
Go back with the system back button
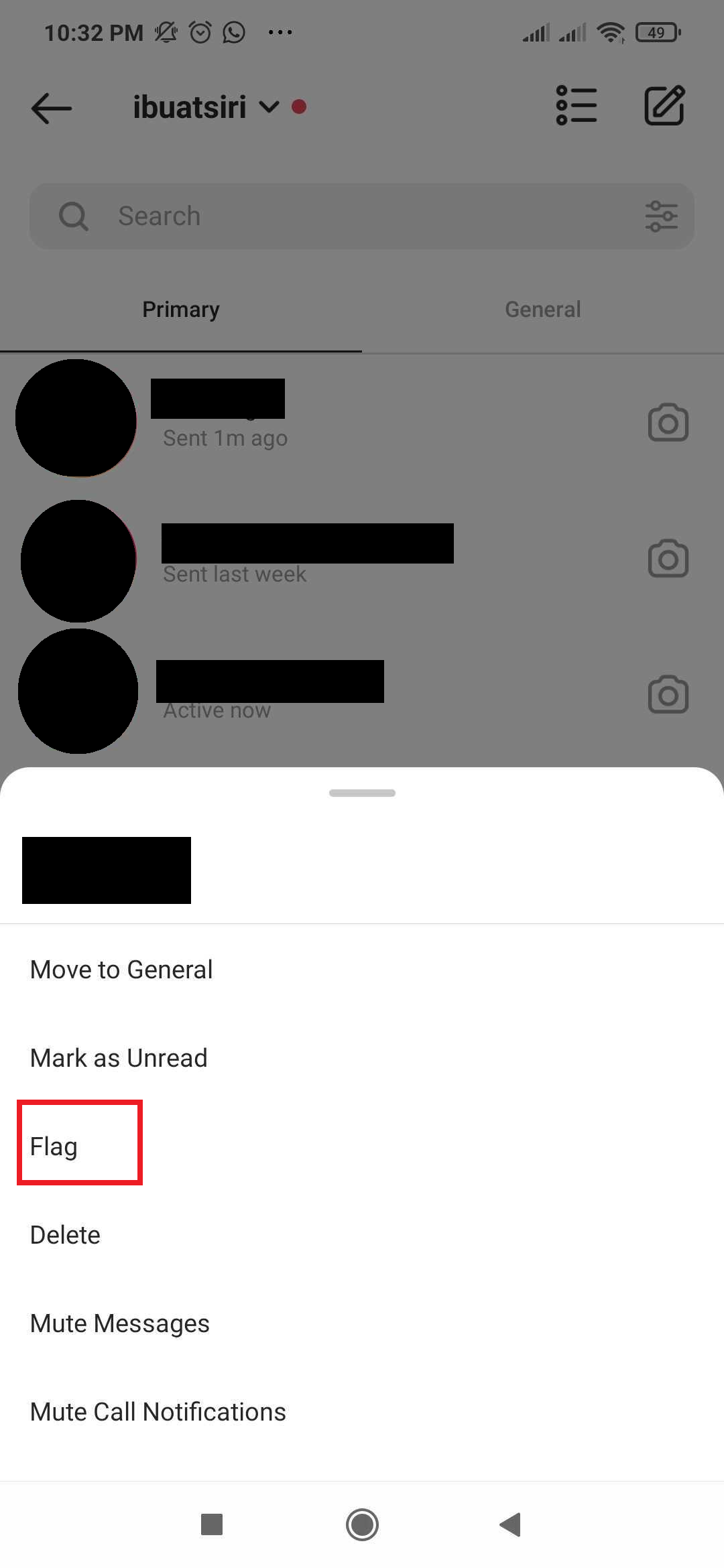[x=511, y=1524]
